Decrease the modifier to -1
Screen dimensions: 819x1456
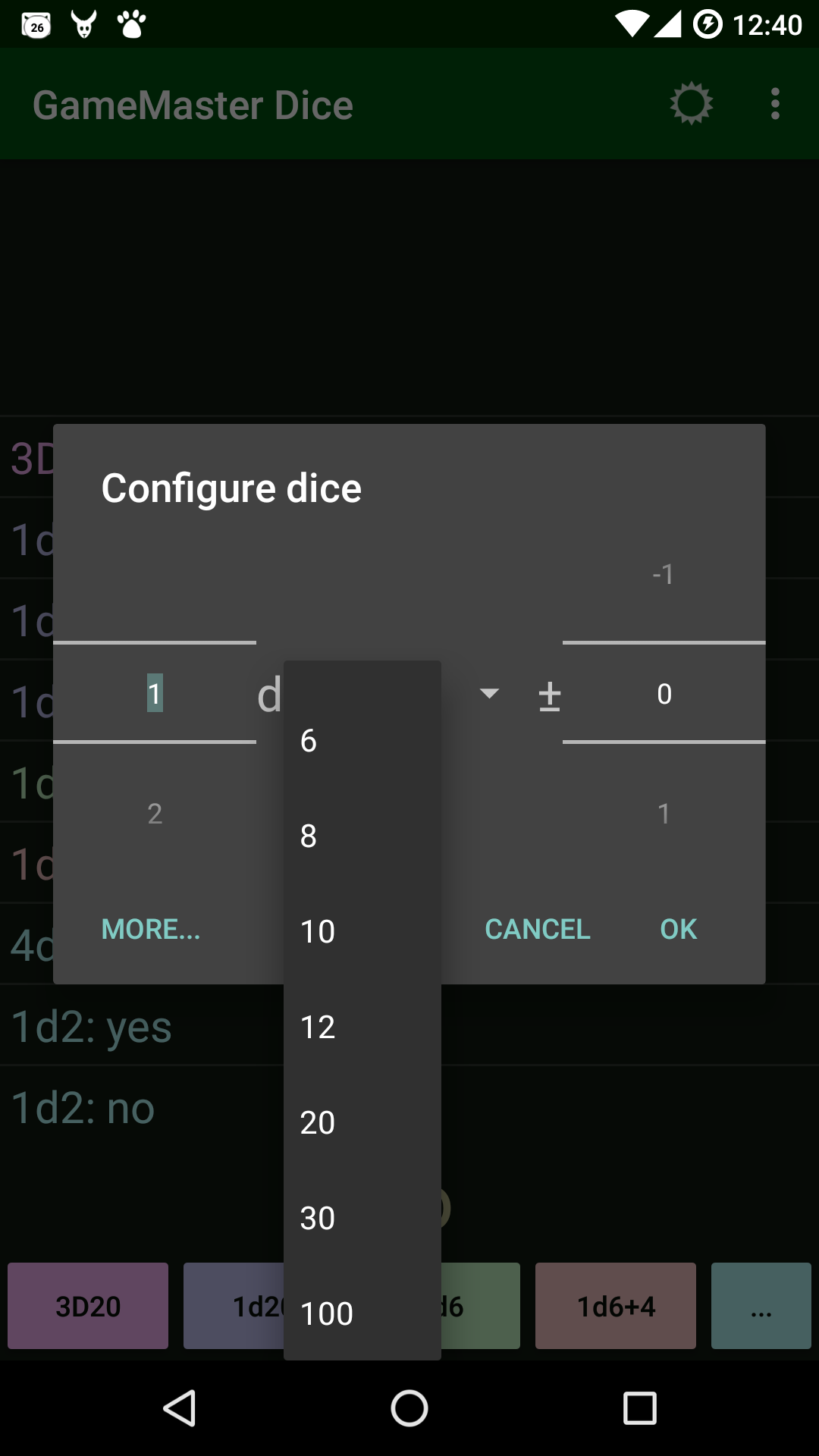pos(664,574)
